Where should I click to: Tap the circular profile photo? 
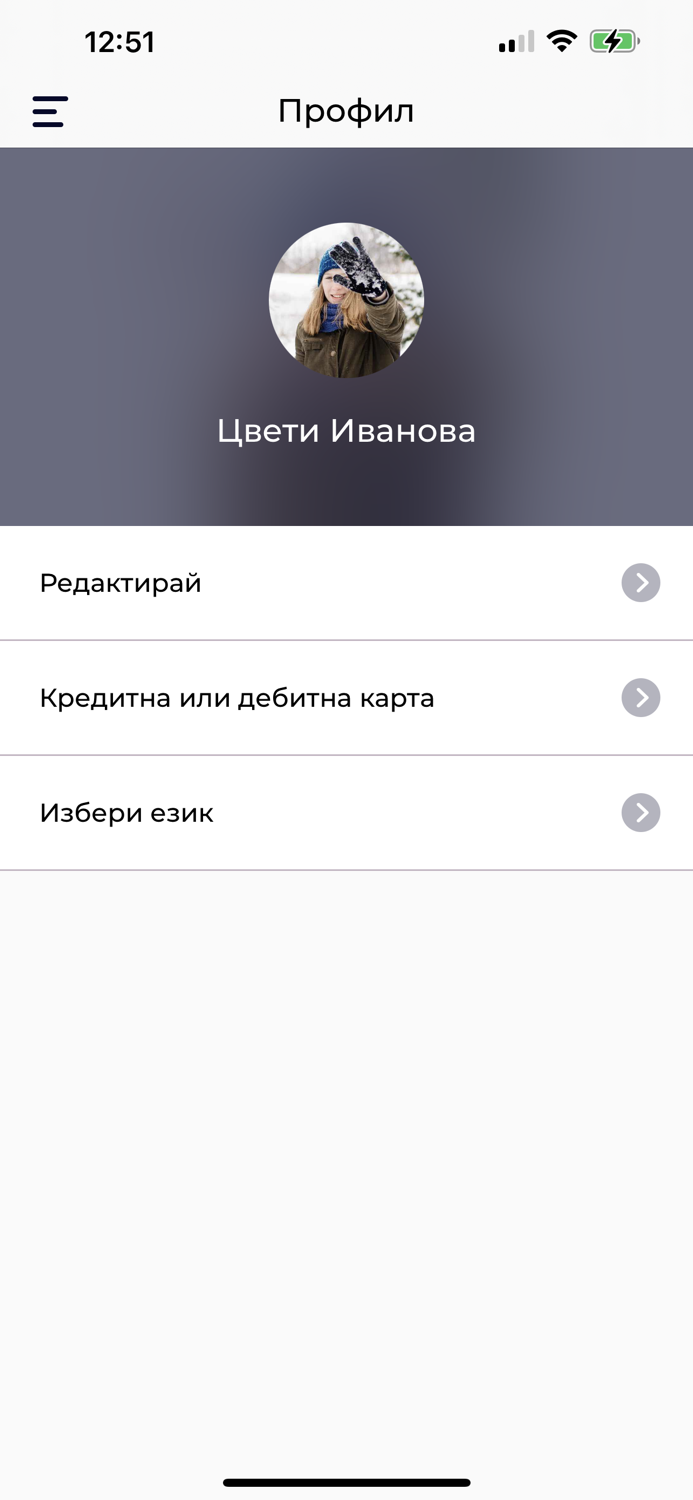[346, 300]
